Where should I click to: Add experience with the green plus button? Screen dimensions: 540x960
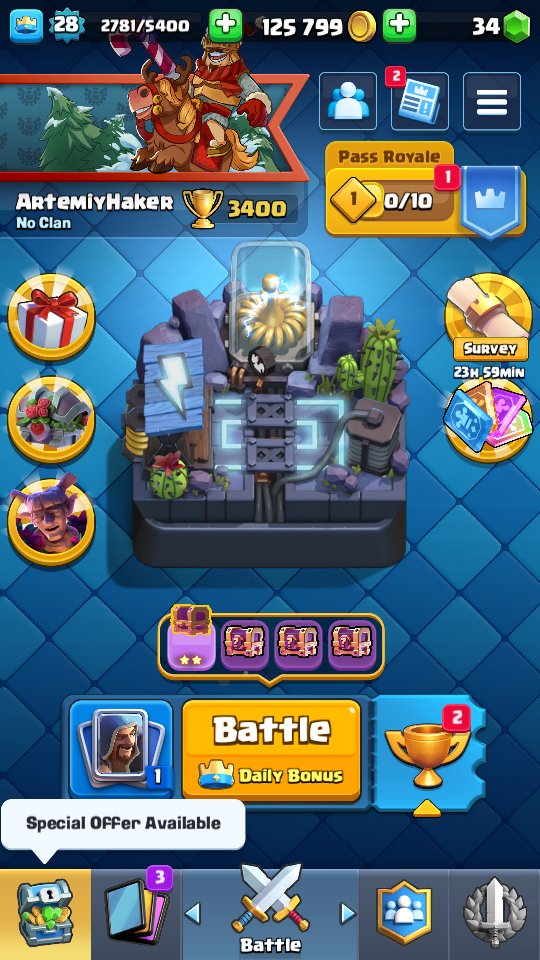point(225,26)
